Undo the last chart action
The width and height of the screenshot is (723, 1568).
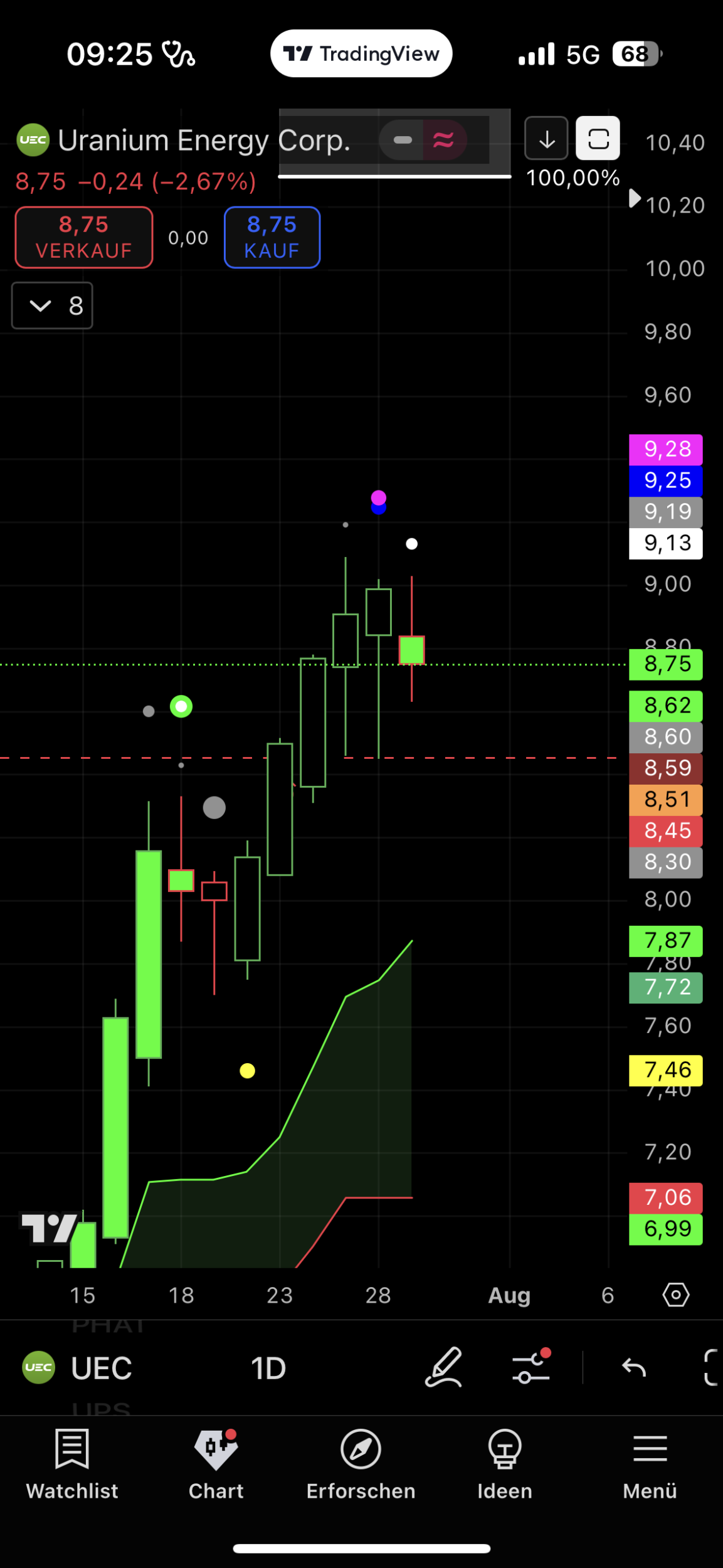pos(633,1368)
